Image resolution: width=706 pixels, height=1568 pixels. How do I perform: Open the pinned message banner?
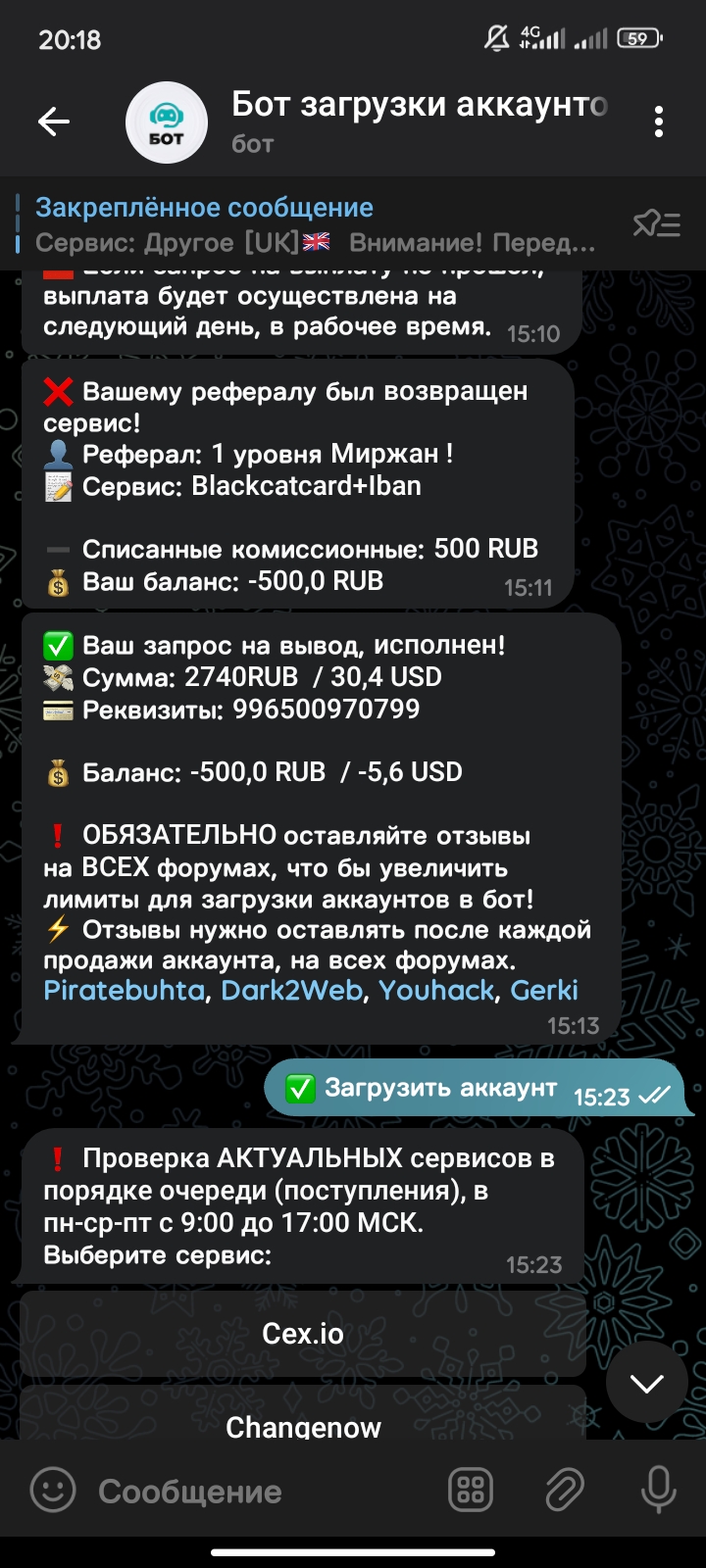pos(314,224)
